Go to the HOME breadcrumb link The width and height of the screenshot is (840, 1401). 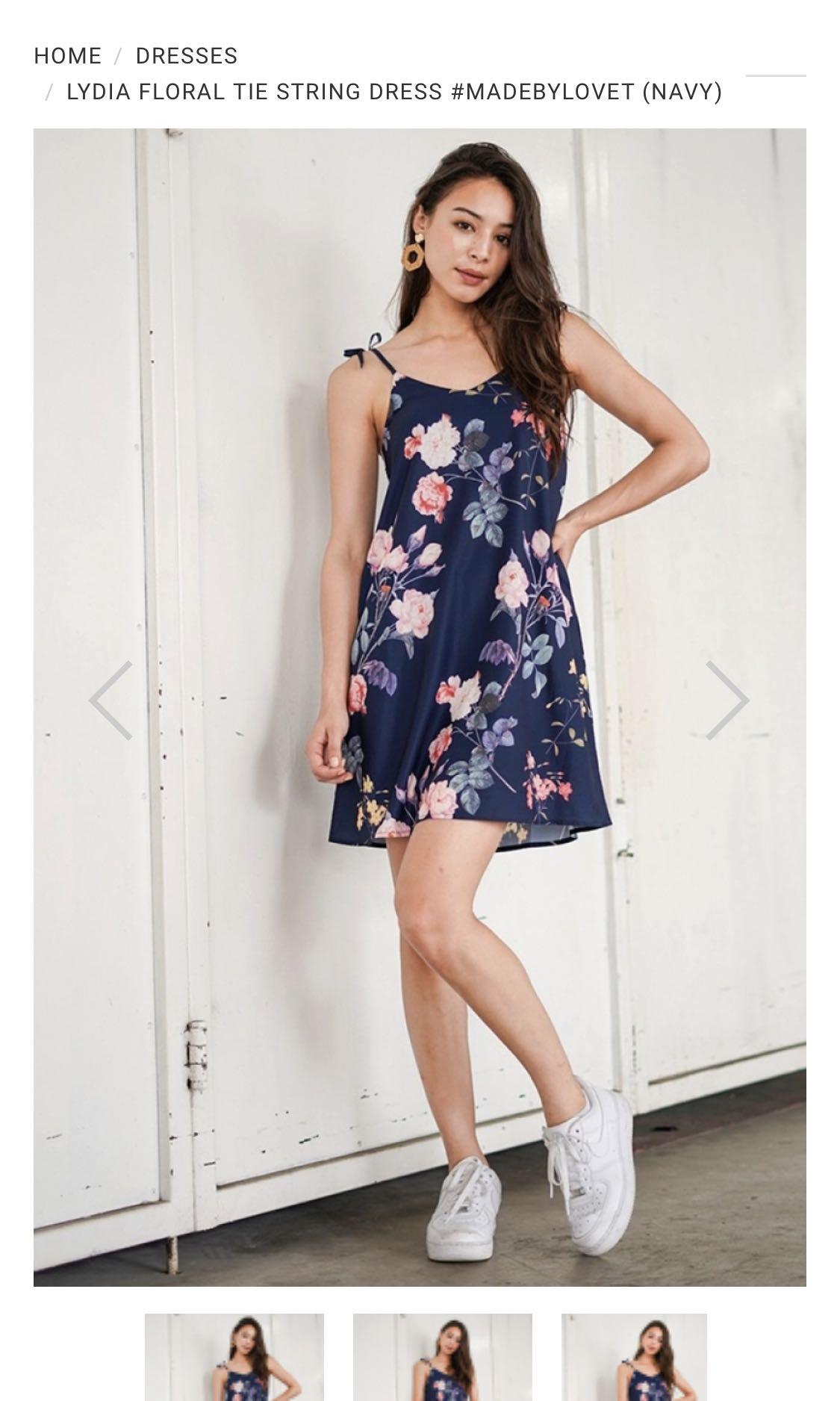(x=67, y=56)
